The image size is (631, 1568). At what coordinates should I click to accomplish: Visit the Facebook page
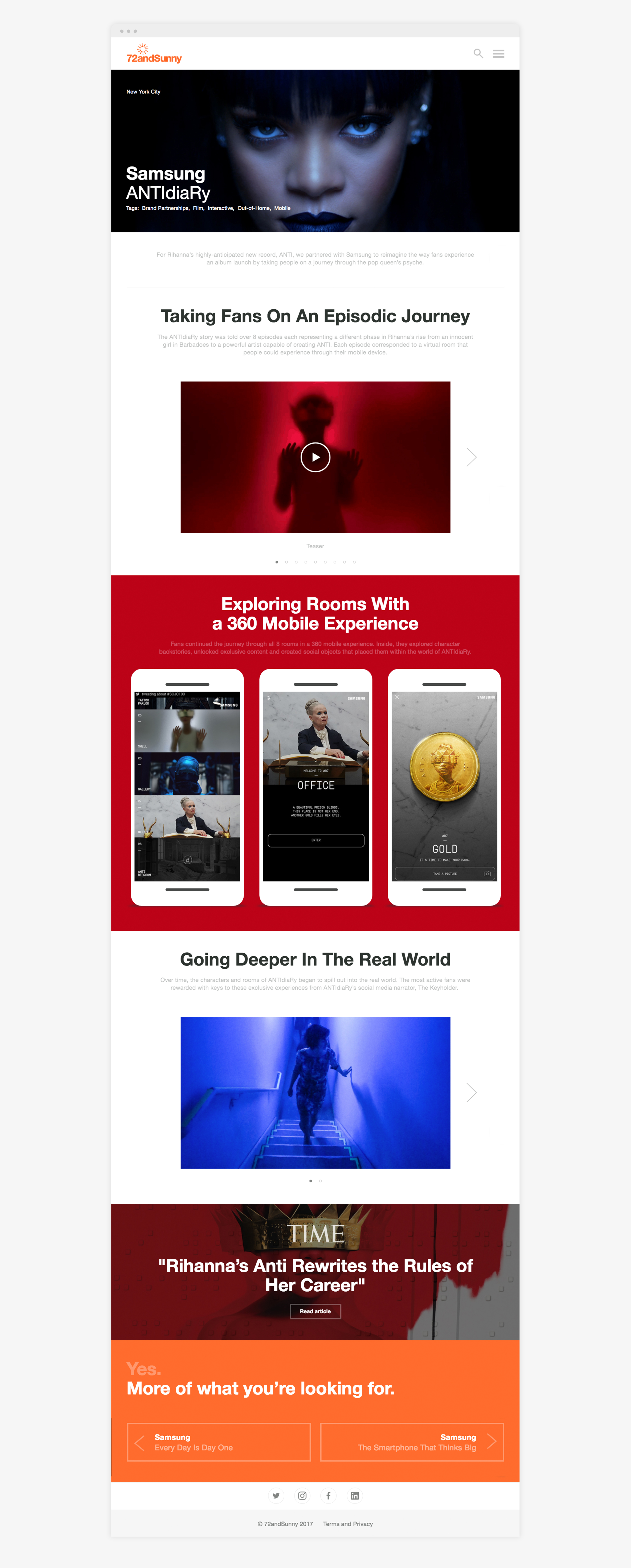[x=328, y=1495]
